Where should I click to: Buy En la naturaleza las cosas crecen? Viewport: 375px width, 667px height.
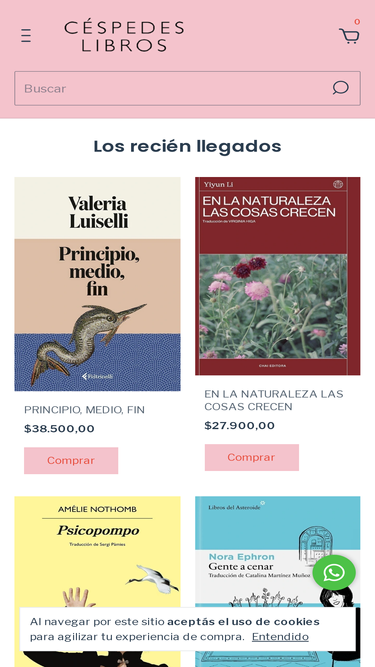252,457
